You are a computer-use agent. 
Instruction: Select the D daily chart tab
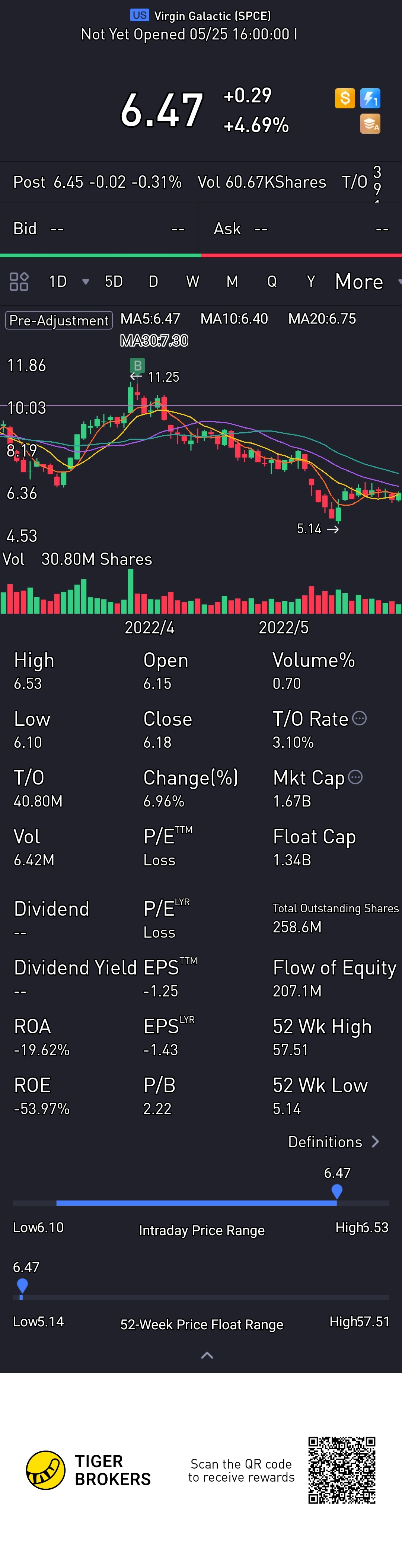pyautogui.click(x=153, y=282)
